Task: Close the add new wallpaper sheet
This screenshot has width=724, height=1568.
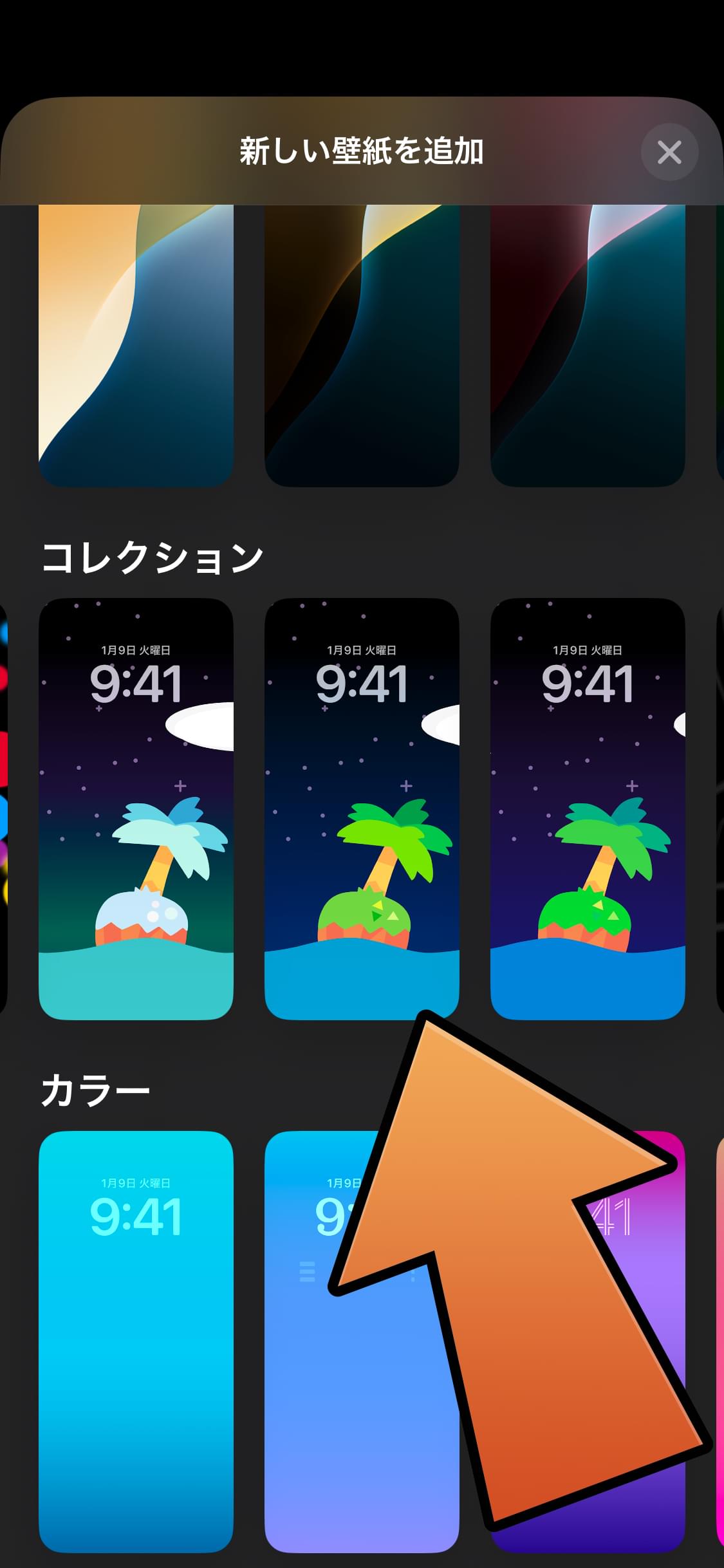Action: click(x=669, y=152)
